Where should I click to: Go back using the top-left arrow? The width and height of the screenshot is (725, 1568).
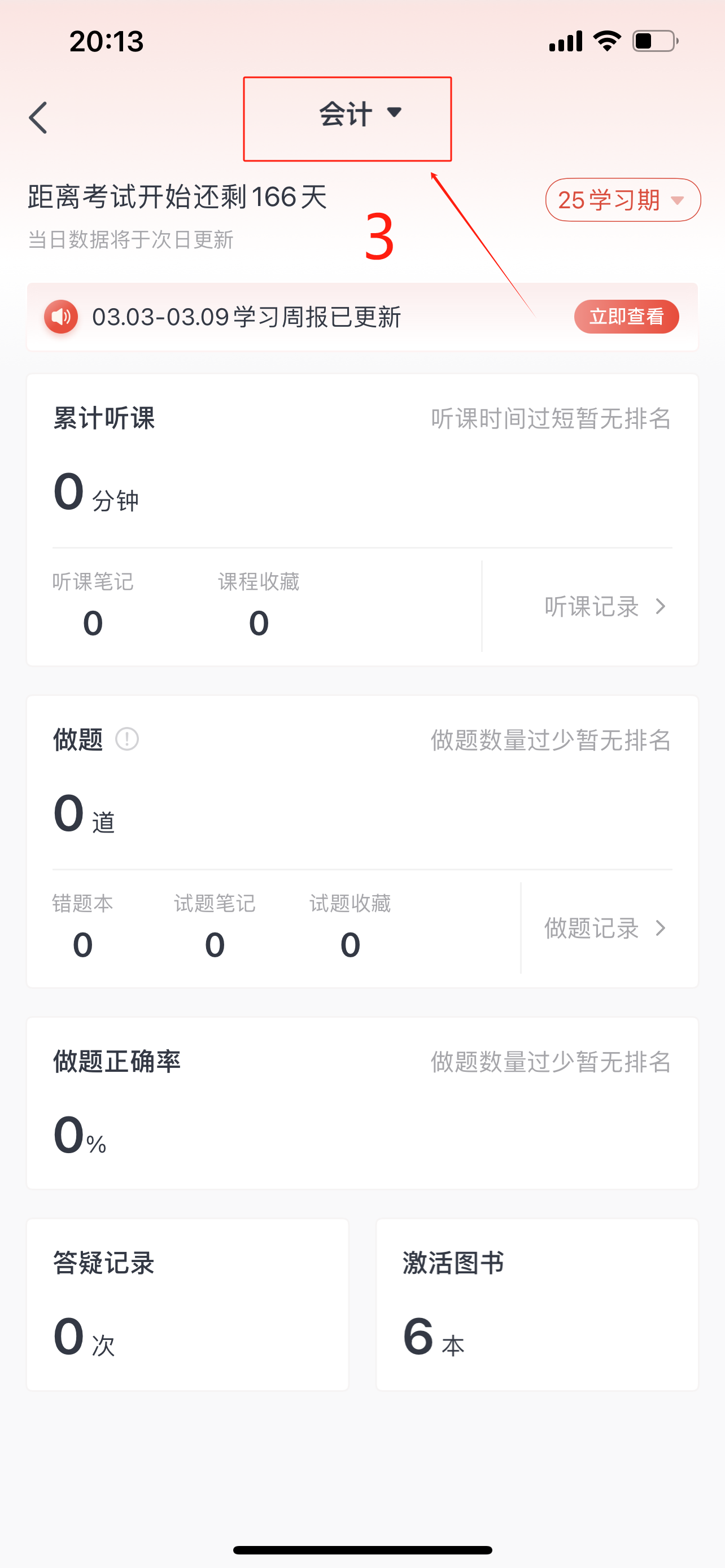(38, 117)
